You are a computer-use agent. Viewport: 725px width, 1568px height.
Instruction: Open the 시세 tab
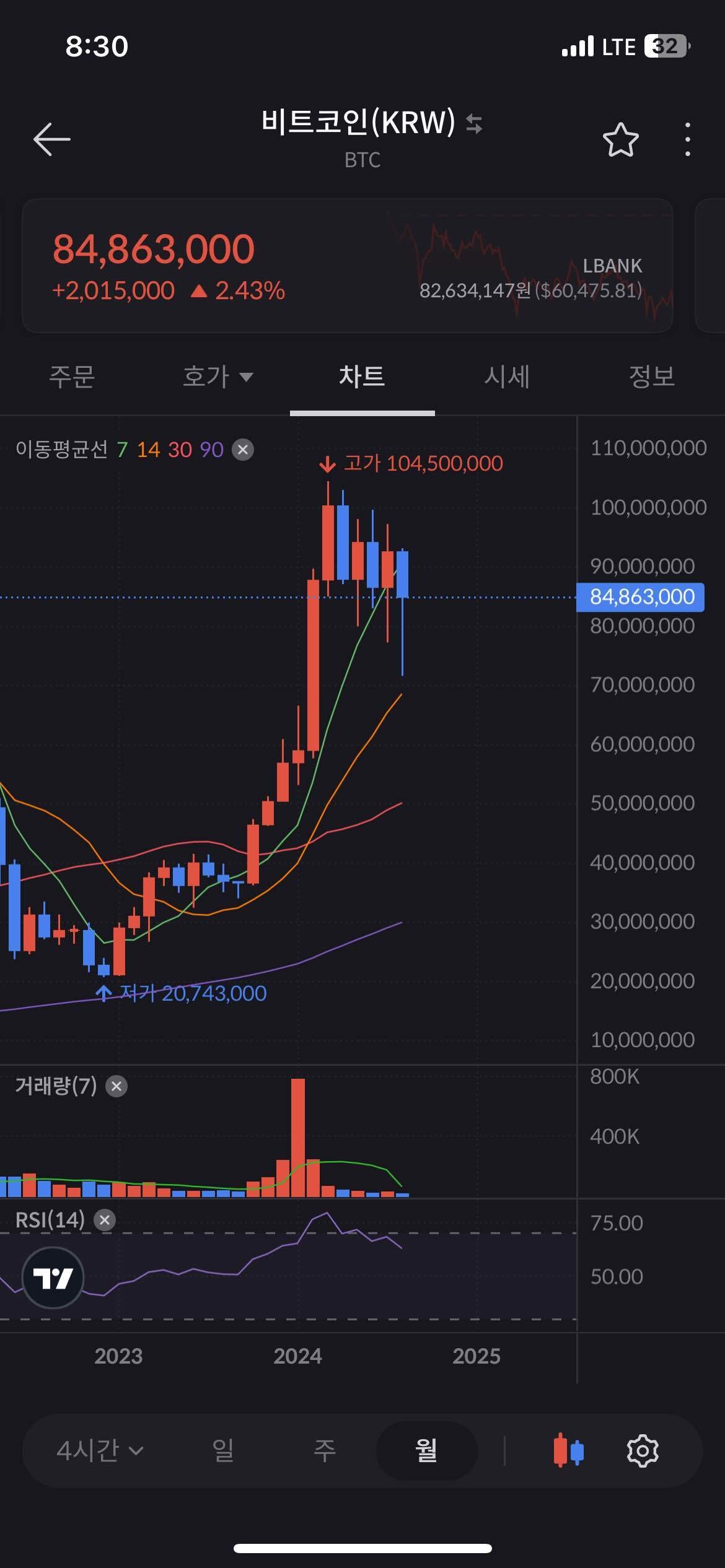pos(508,378)
